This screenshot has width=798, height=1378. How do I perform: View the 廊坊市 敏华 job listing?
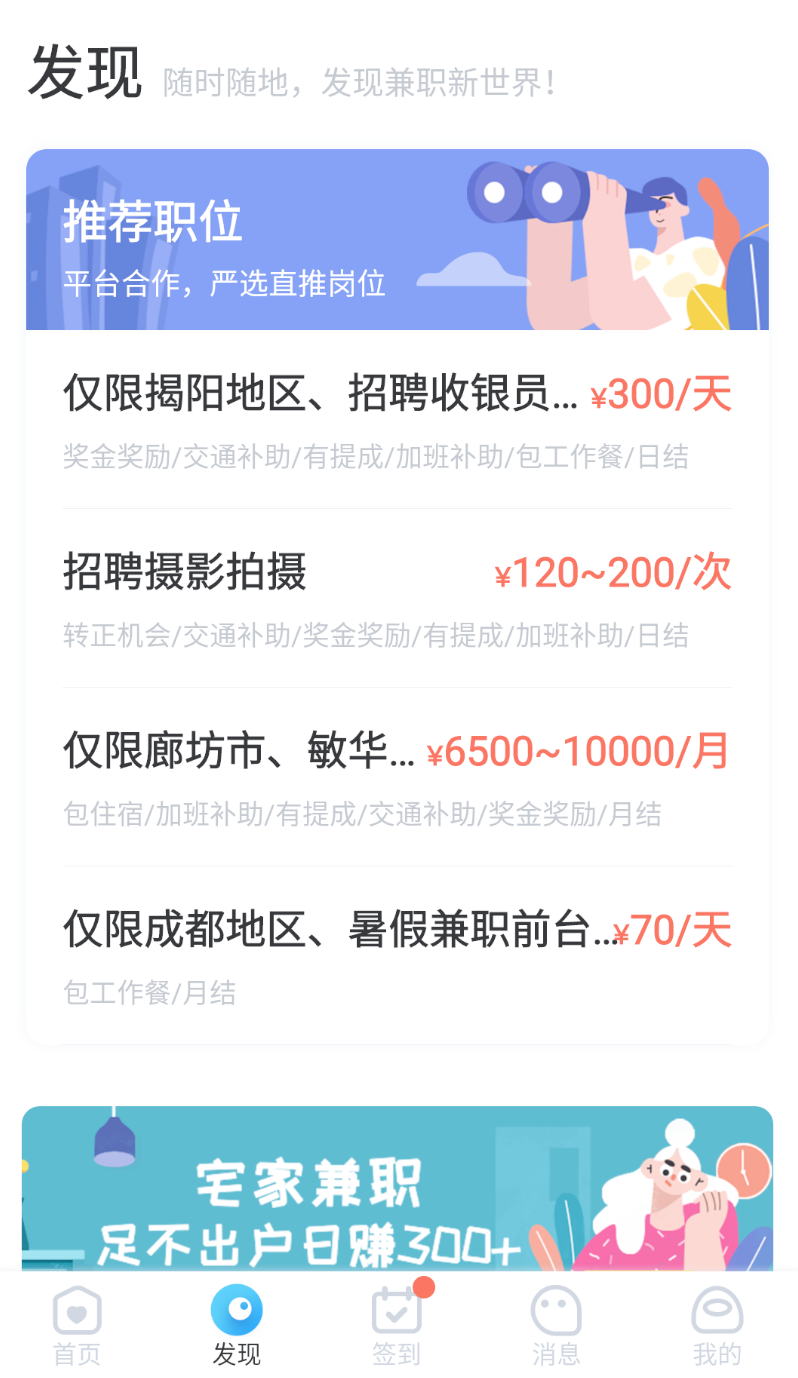click(397, 777)
